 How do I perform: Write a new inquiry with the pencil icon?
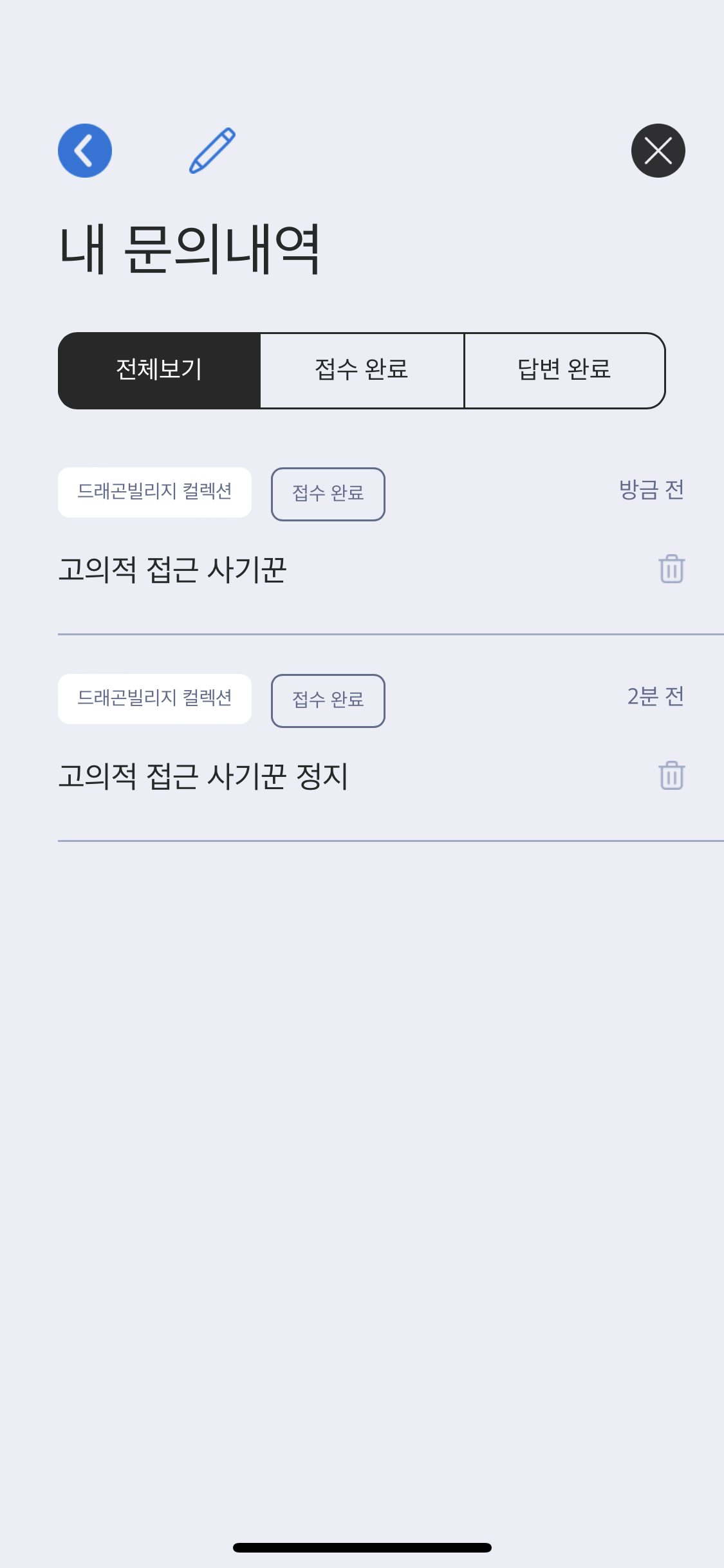coord(212,151)
